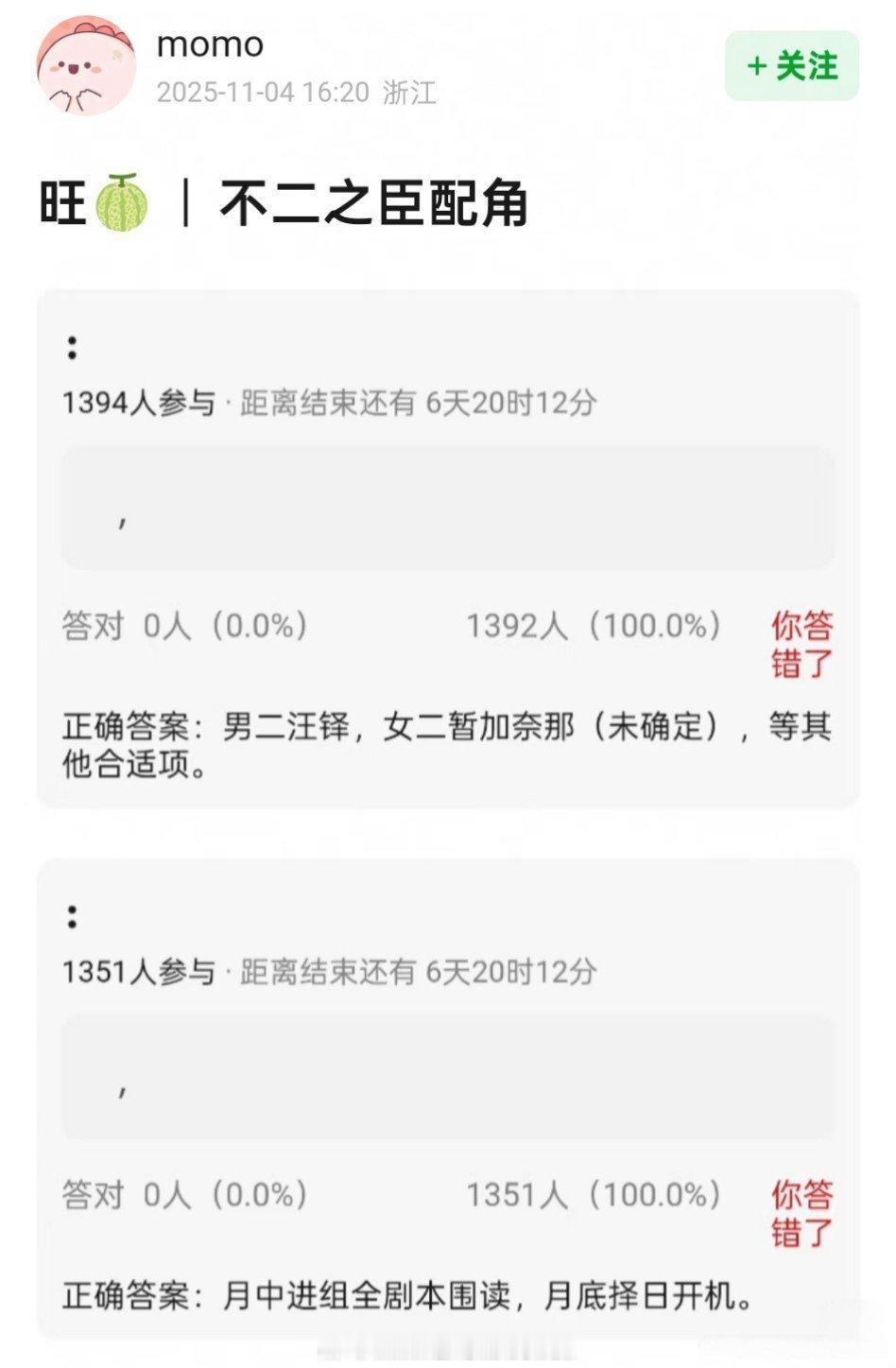Open the "1394人参与" participants list
The image size is (896, 1368).
[x=137, y=404]
